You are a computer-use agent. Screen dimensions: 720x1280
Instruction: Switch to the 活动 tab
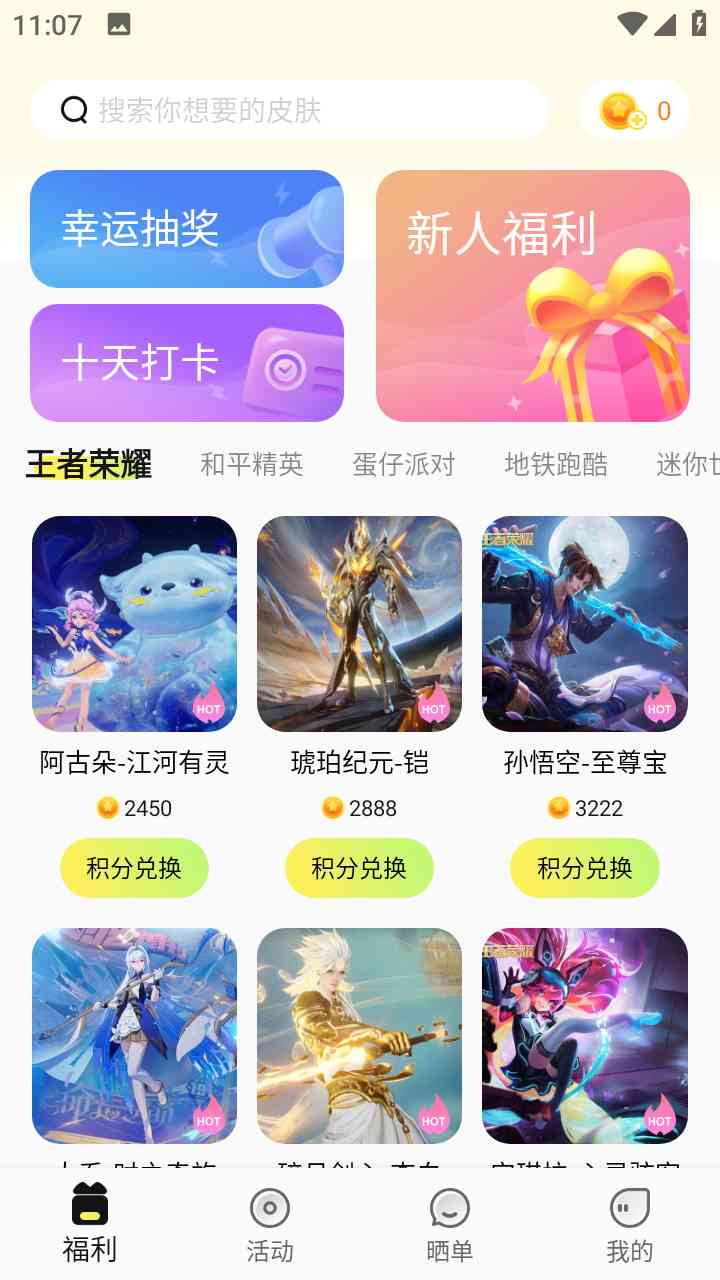click(x=270, y=1225)
